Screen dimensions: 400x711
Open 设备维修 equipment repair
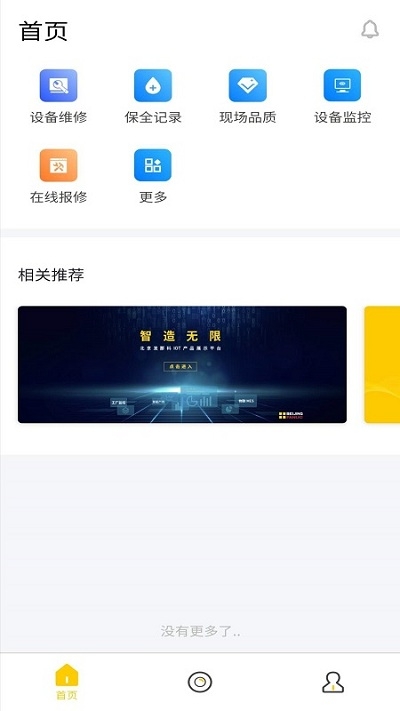(59, 97)
